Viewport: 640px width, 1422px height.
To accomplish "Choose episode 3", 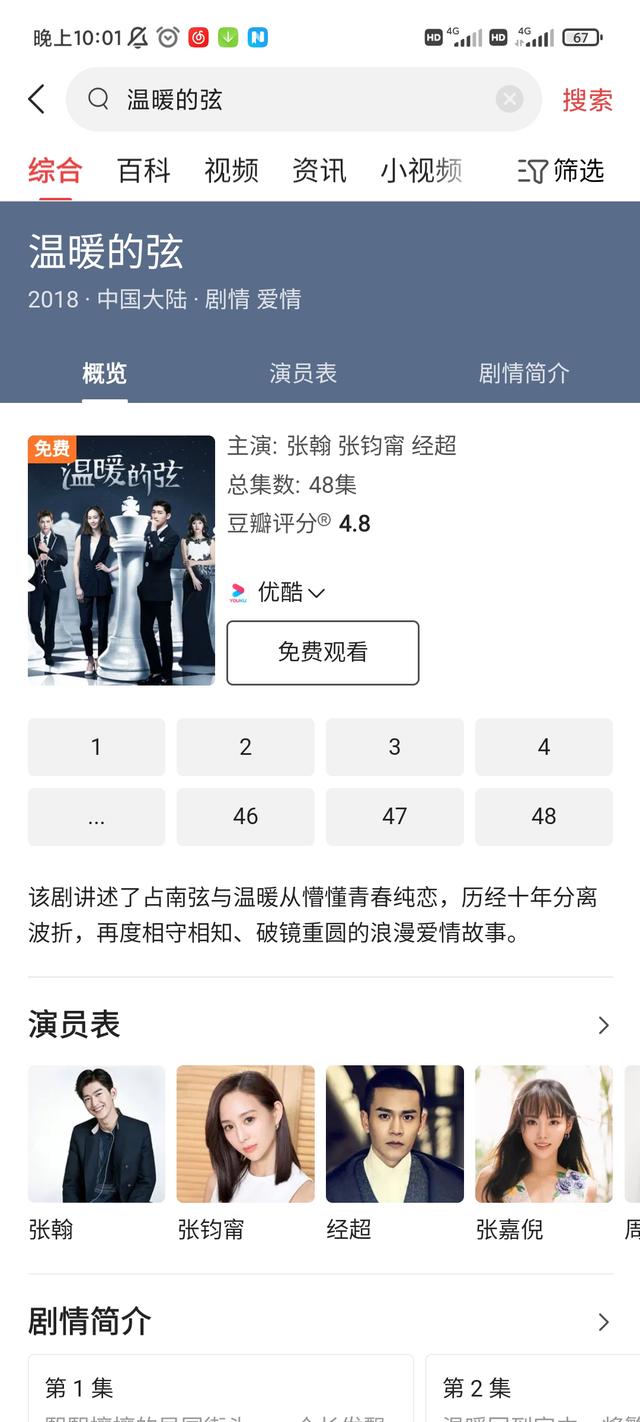I will pyautogui.click(x=394, y=747).
